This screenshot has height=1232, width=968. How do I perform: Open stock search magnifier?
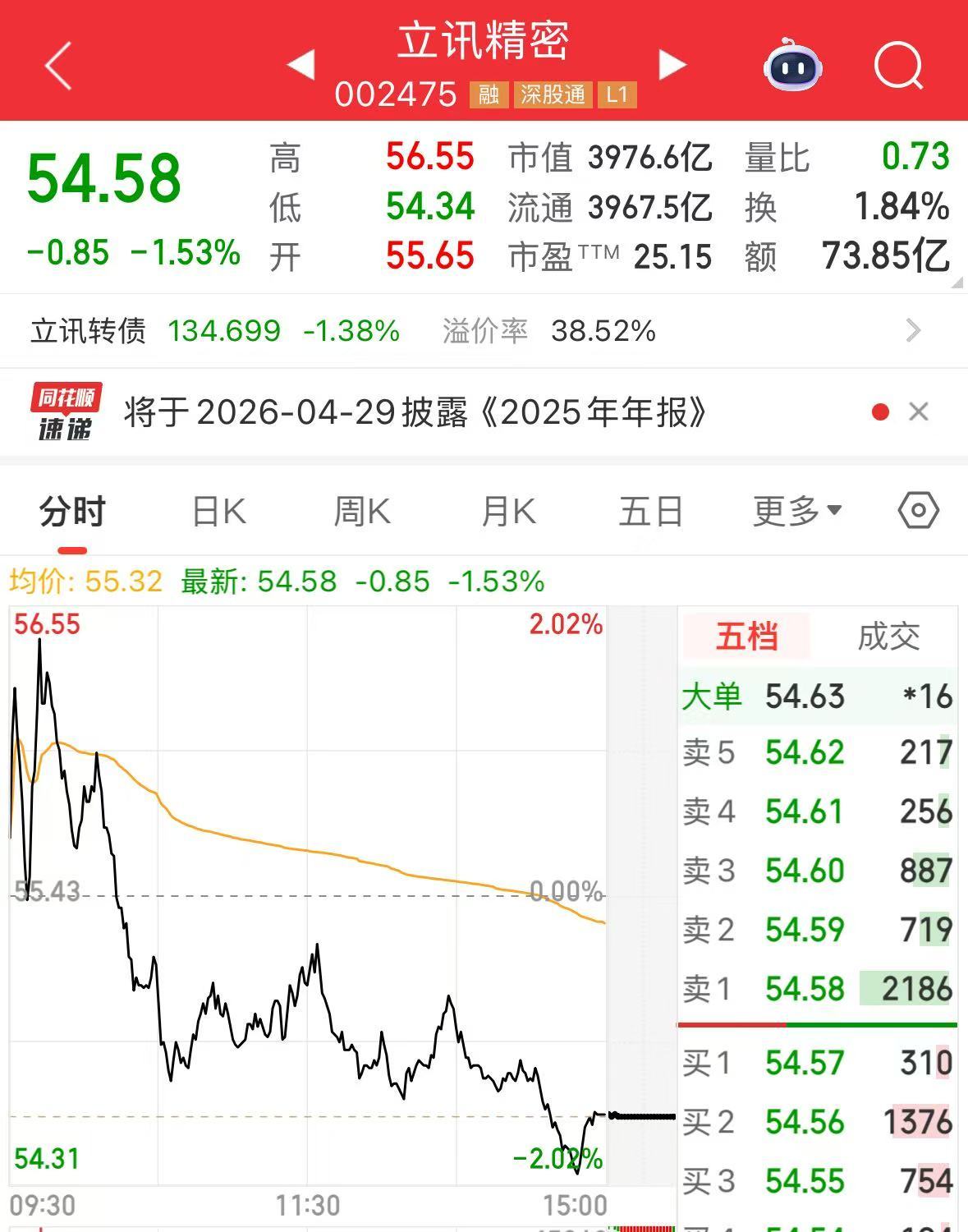[898, 65]
